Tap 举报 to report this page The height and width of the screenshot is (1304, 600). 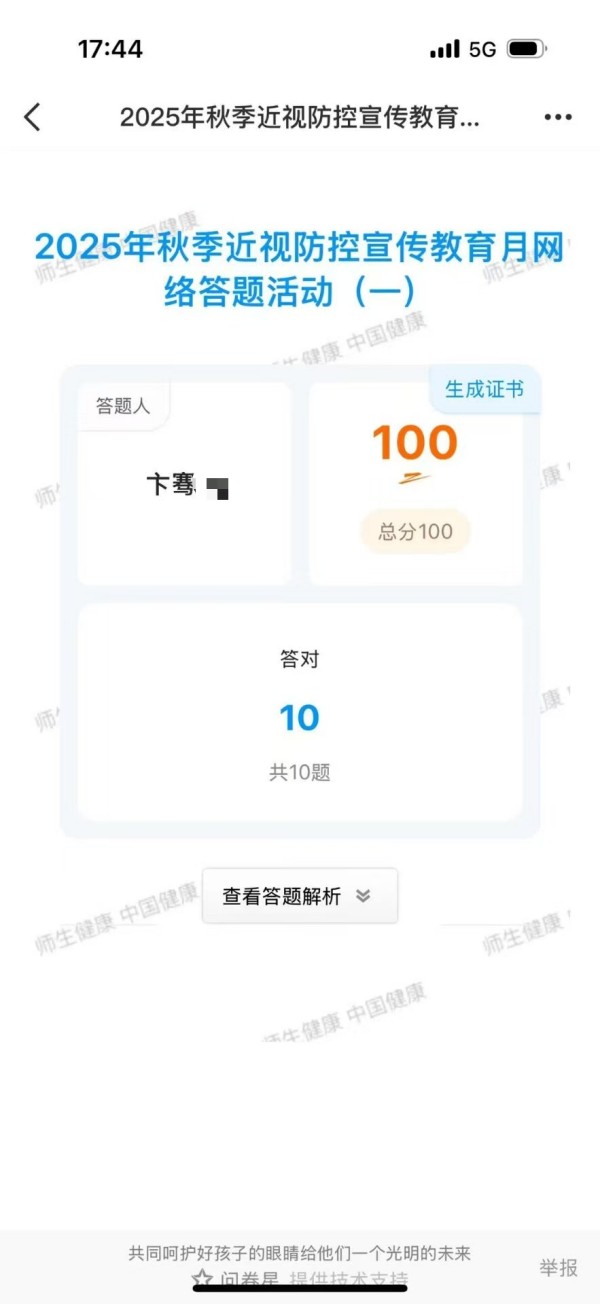point(558,1267)
